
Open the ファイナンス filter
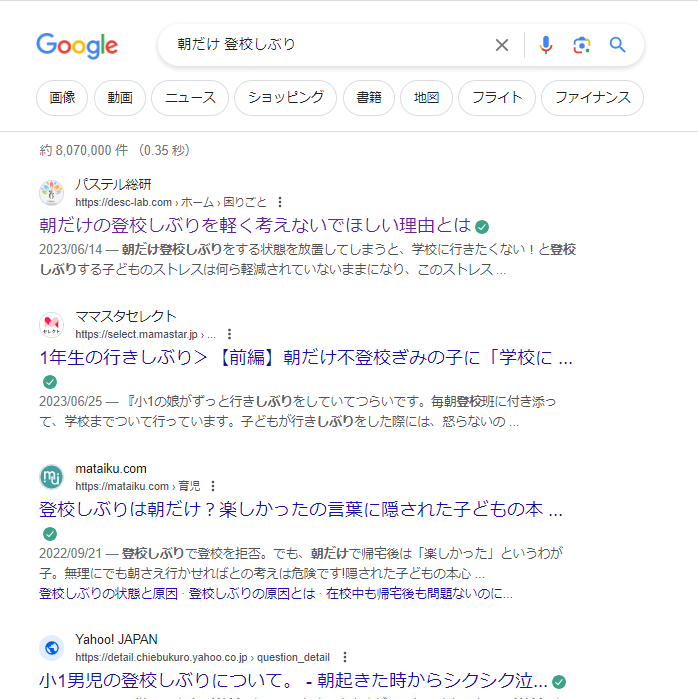coord(592,98)
